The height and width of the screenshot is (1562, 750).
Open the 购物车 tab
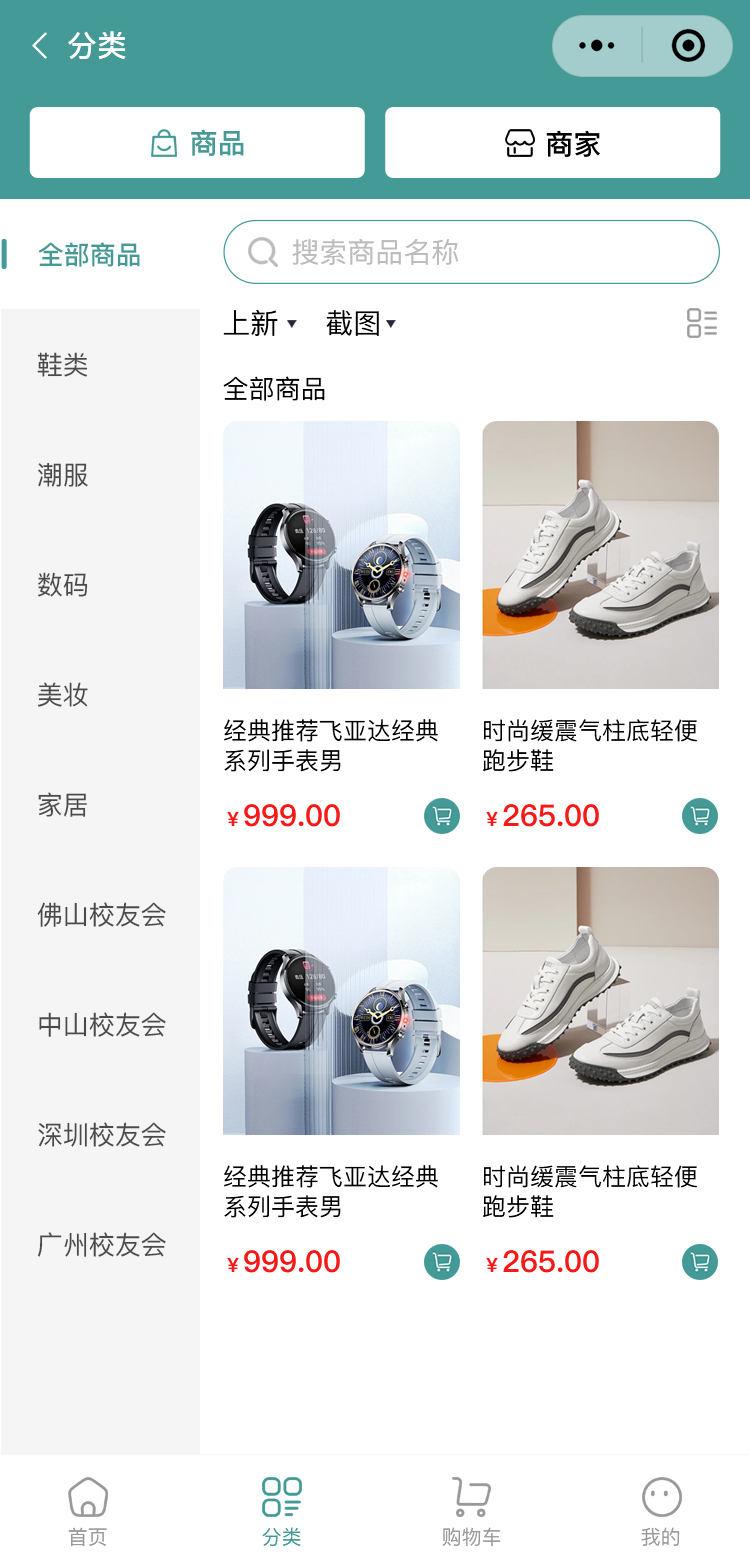click(471, 1512)
